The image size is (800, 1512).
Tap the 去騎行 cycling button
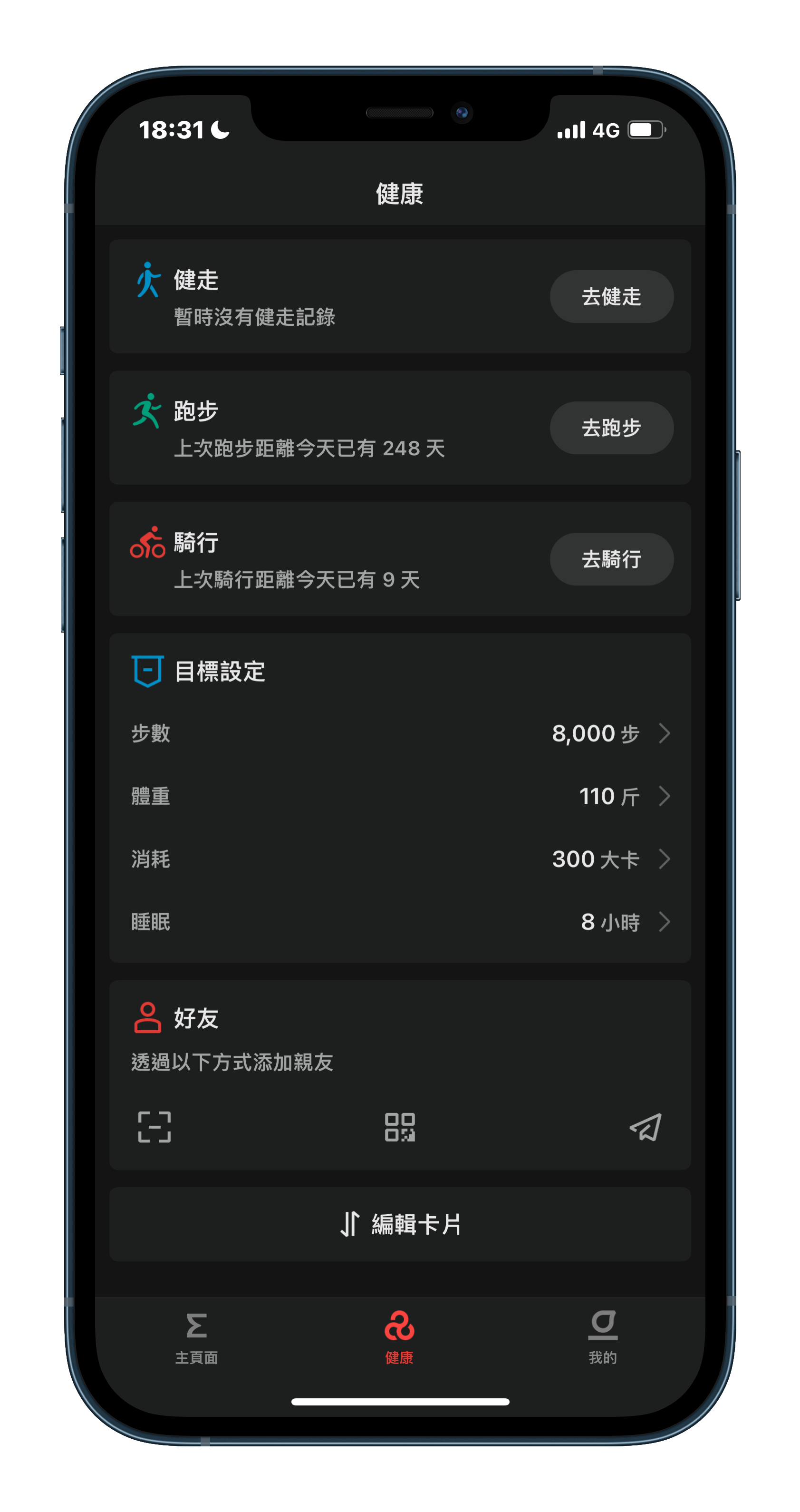pyautogui.click(x=611, y=559)
